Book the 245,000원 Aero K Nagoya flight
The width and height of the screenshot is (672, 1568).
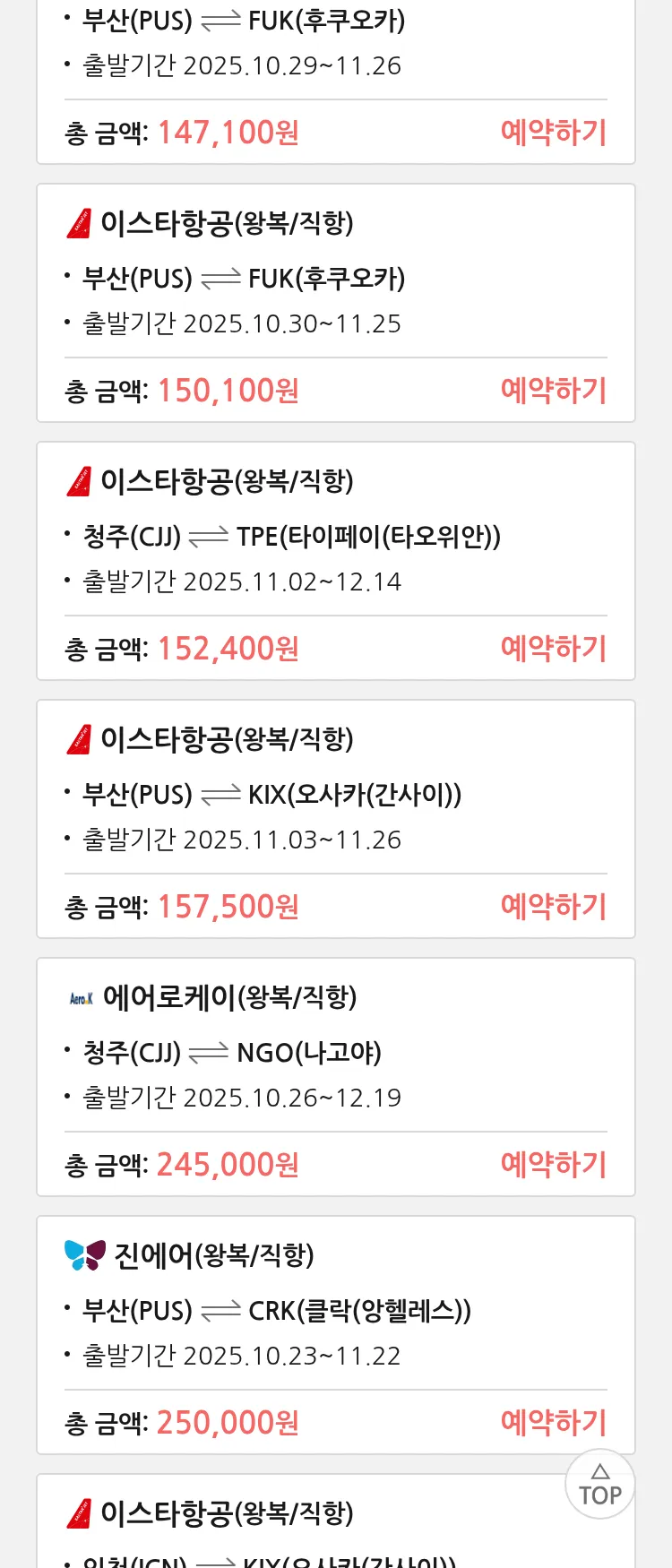click(x=553, y=1165)
